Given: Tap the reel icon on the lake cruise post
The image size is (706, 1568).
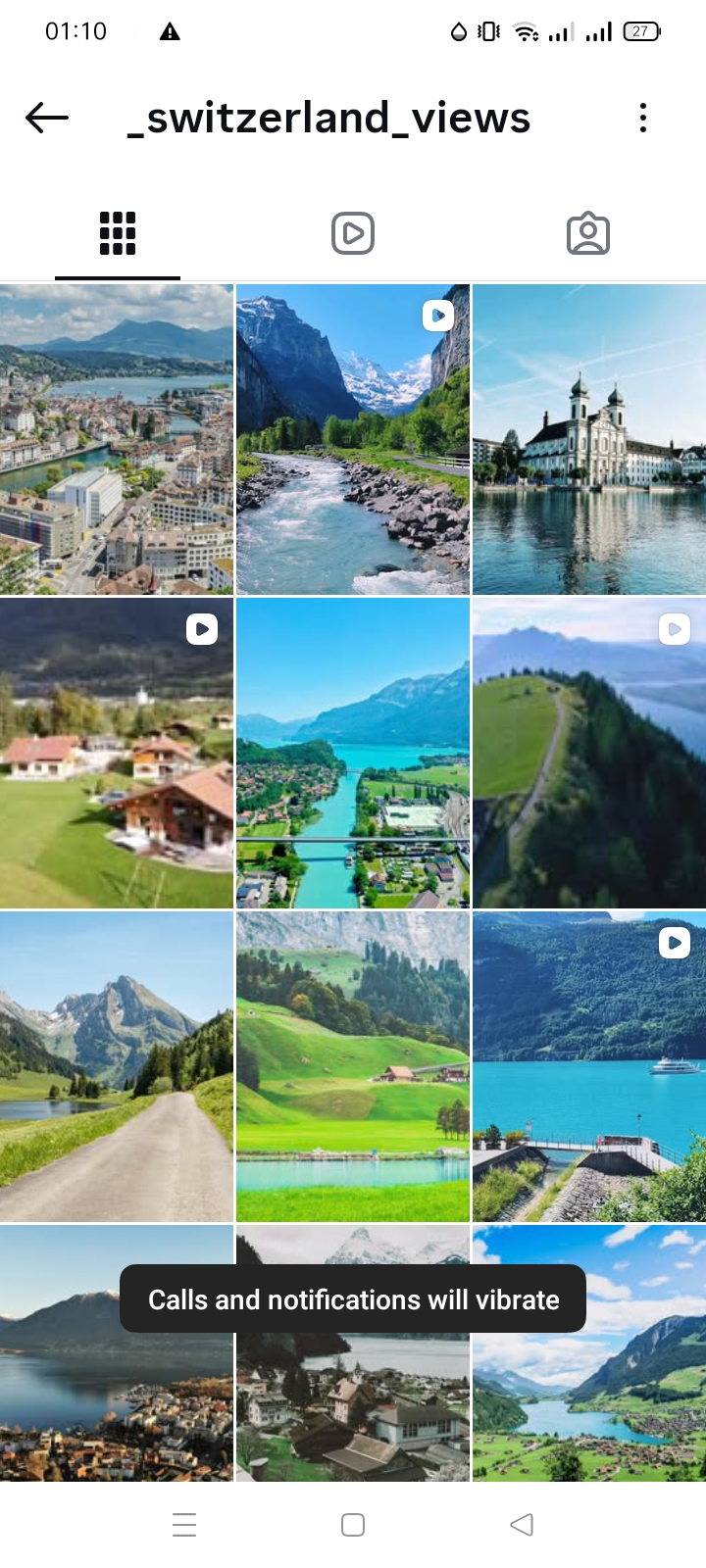Looking at the screenshot, I should [674, 943].
